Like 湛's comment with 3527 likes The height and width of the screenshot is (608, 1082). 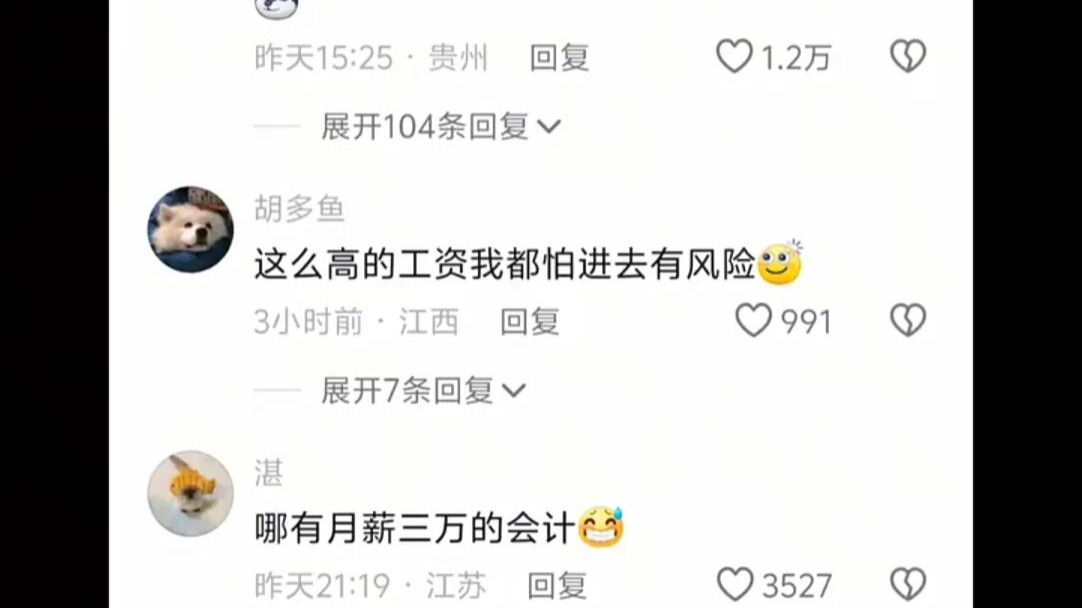click(735, 584)
